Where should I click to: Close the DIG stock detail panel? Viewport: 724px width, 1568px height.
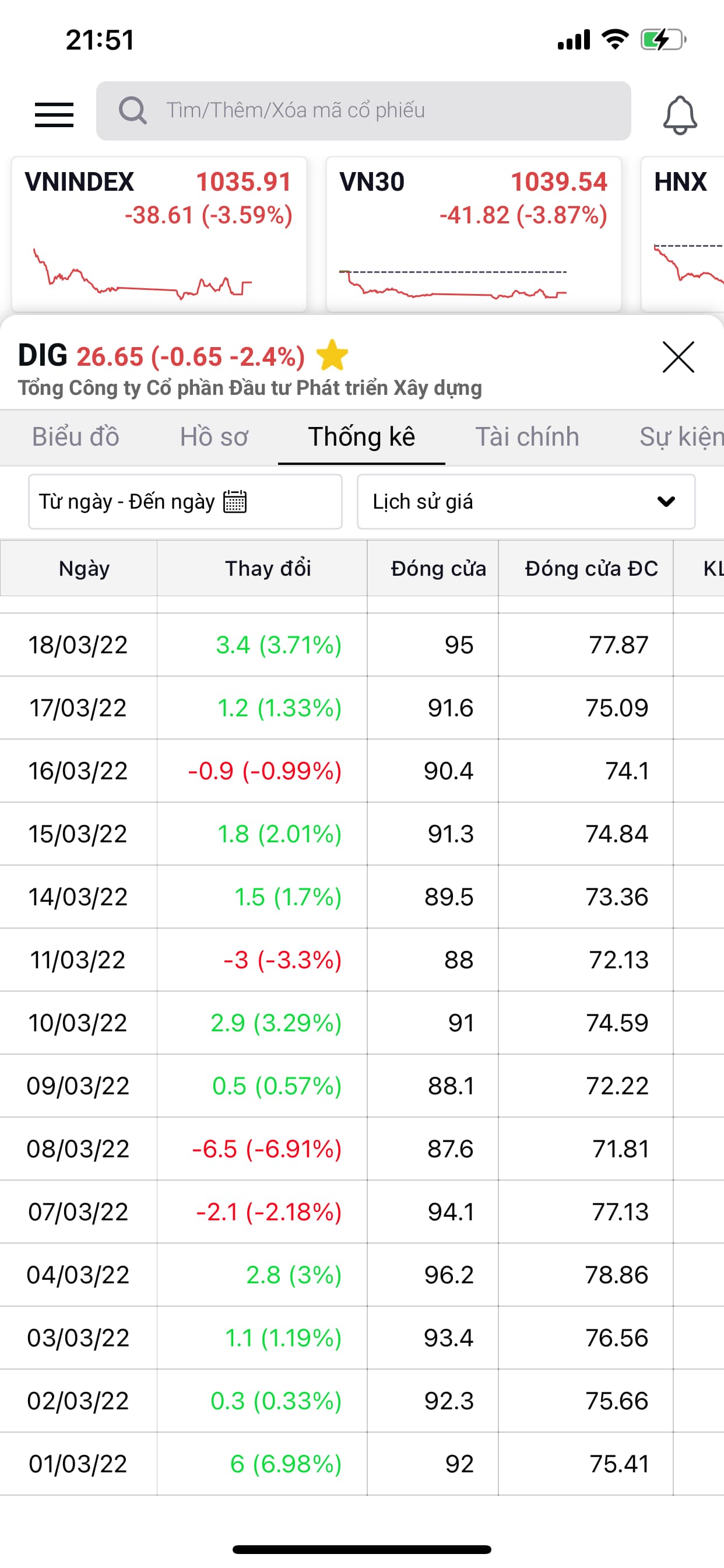coord(678,356)
